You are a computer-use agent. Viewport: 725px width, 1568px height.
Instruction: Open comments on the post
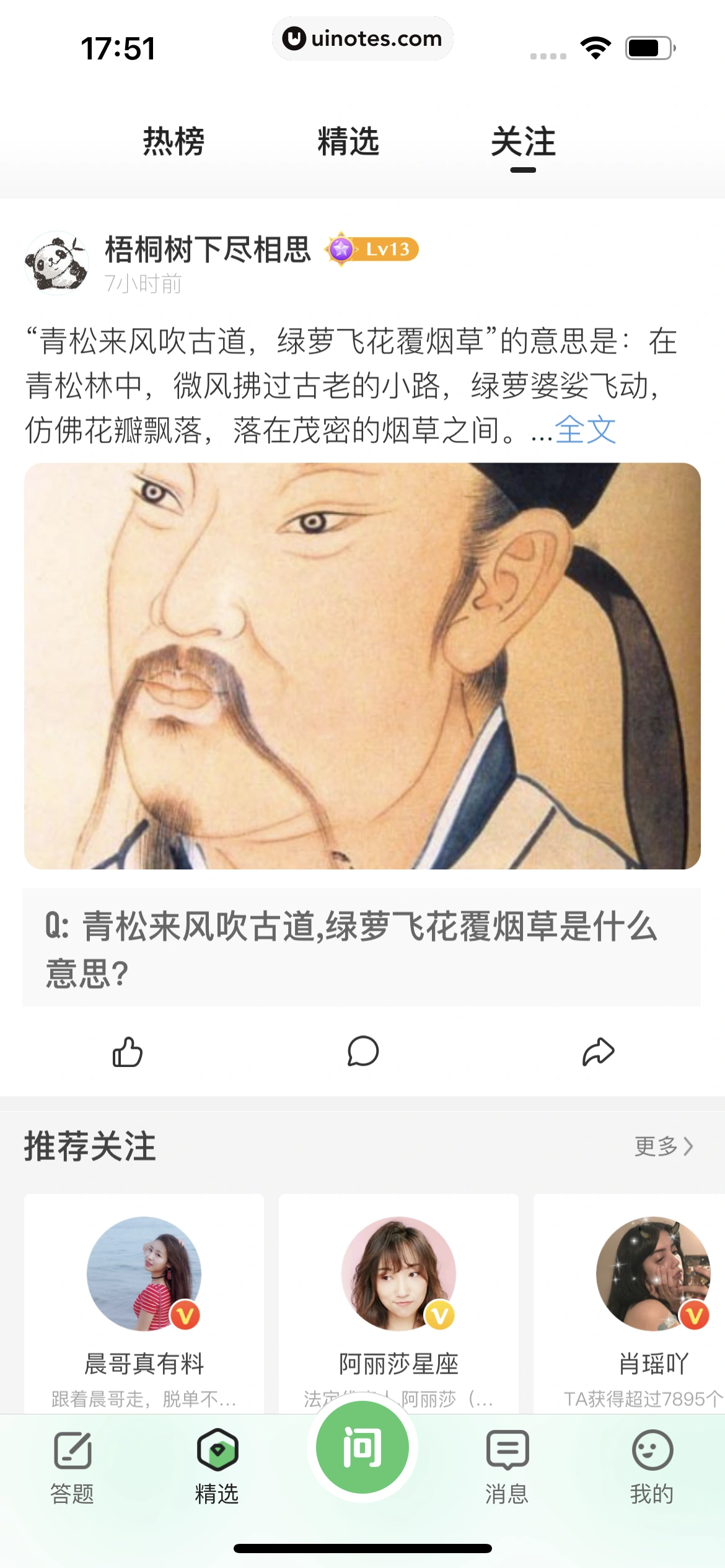(363, 1052)
